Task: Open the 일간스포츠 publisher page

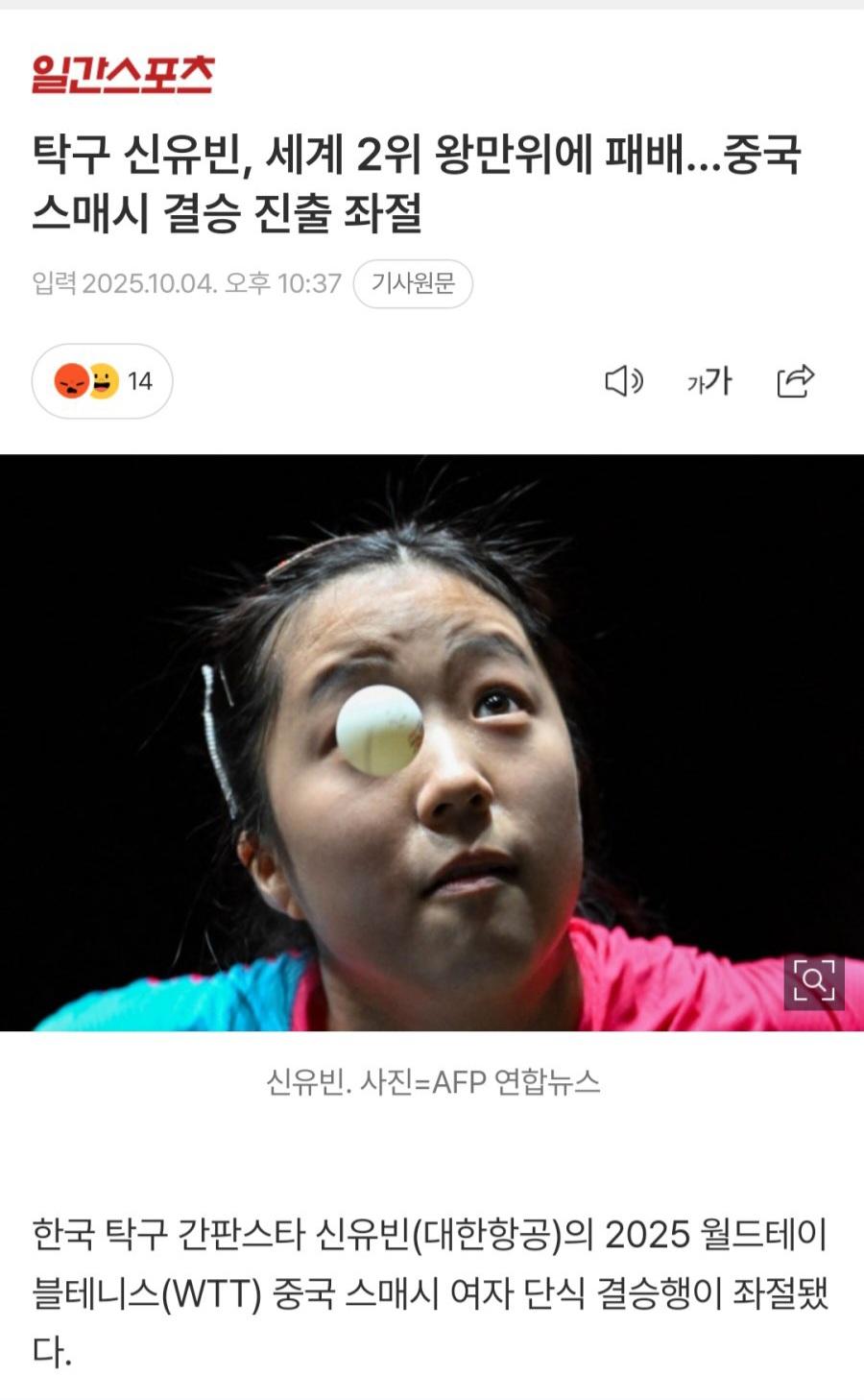Action: (x=123, y=74)
